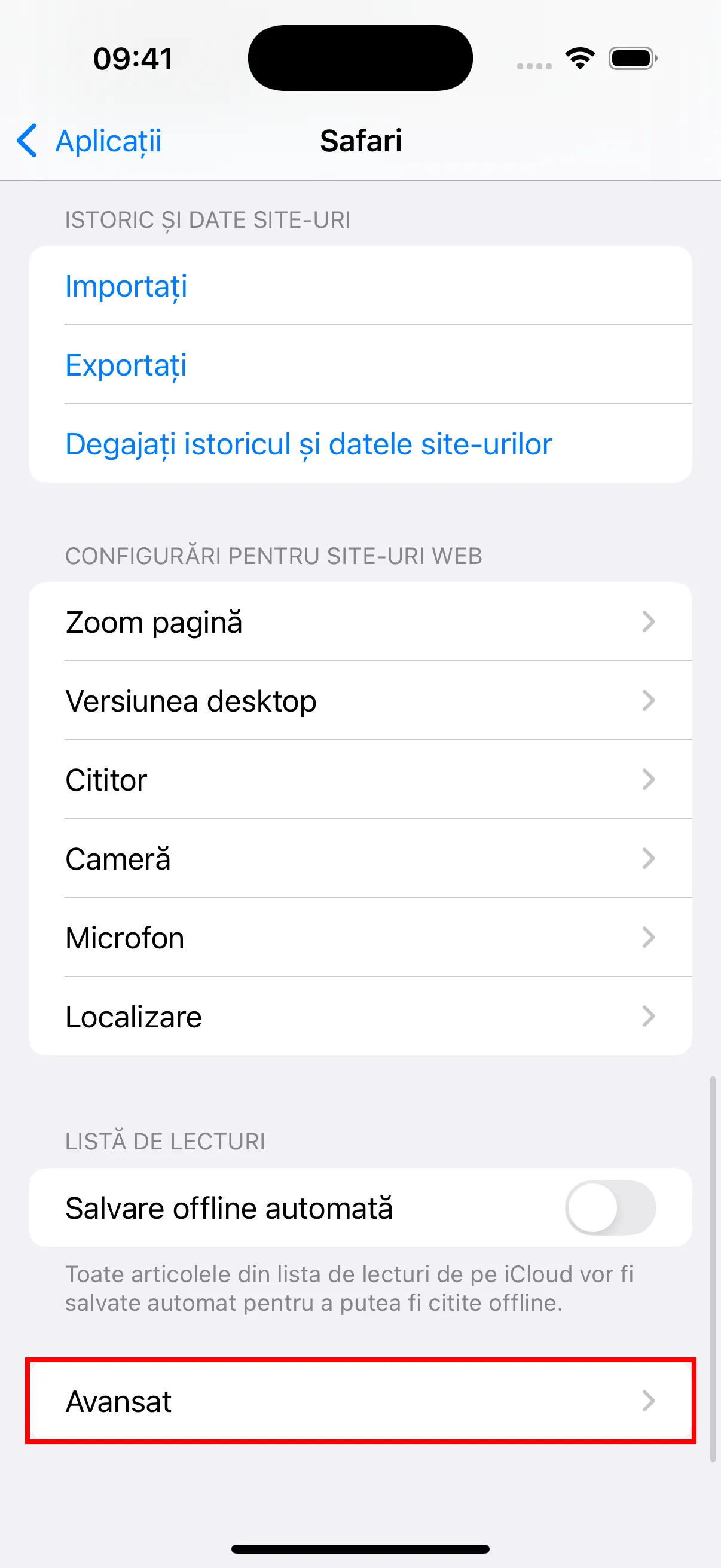Open Microfon permissions
721x1568 pixels.
(x=360, y=938)
